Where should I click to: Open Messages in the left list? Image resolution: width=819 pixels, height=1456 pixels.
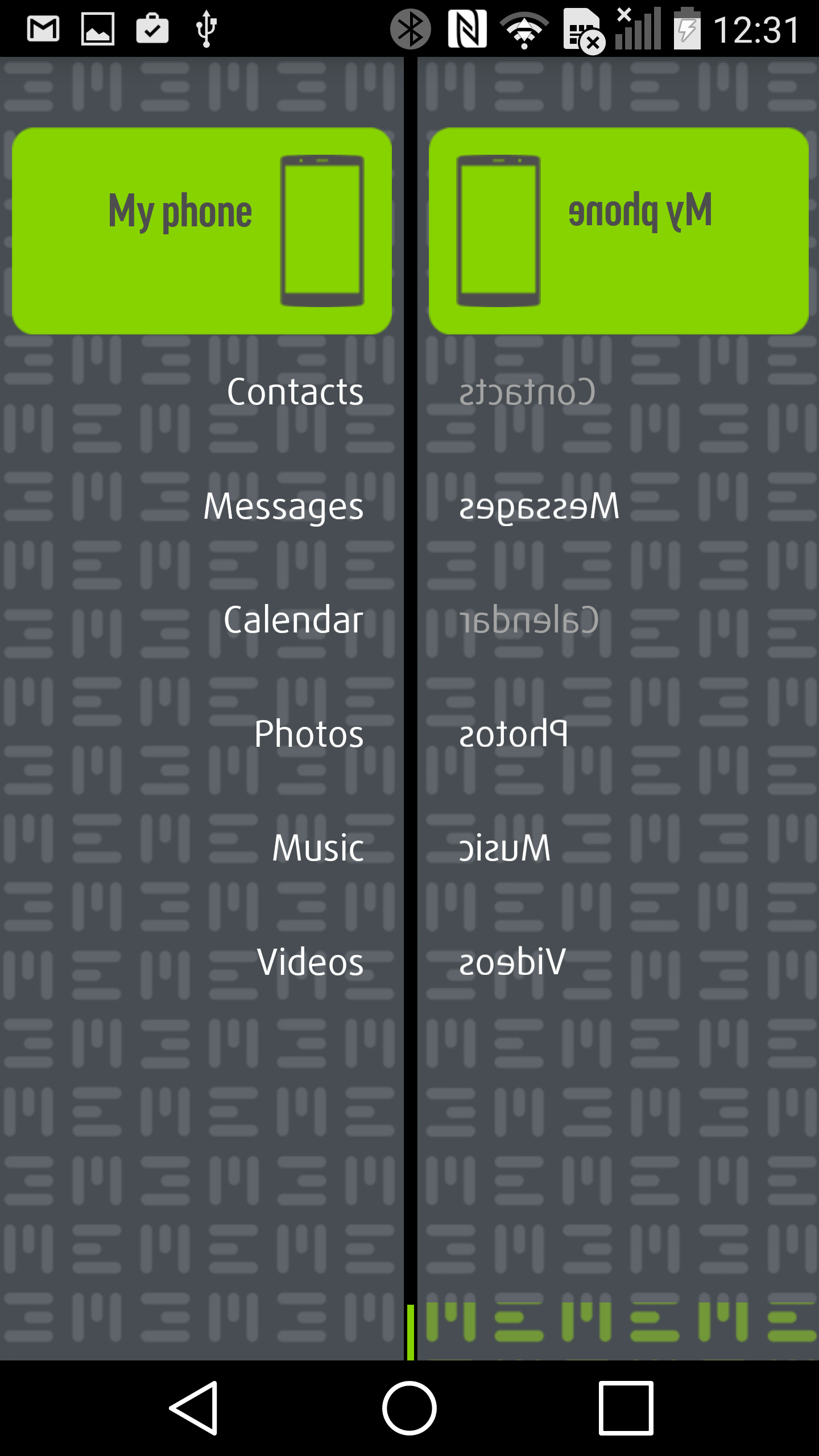click(x=284, y=507)
